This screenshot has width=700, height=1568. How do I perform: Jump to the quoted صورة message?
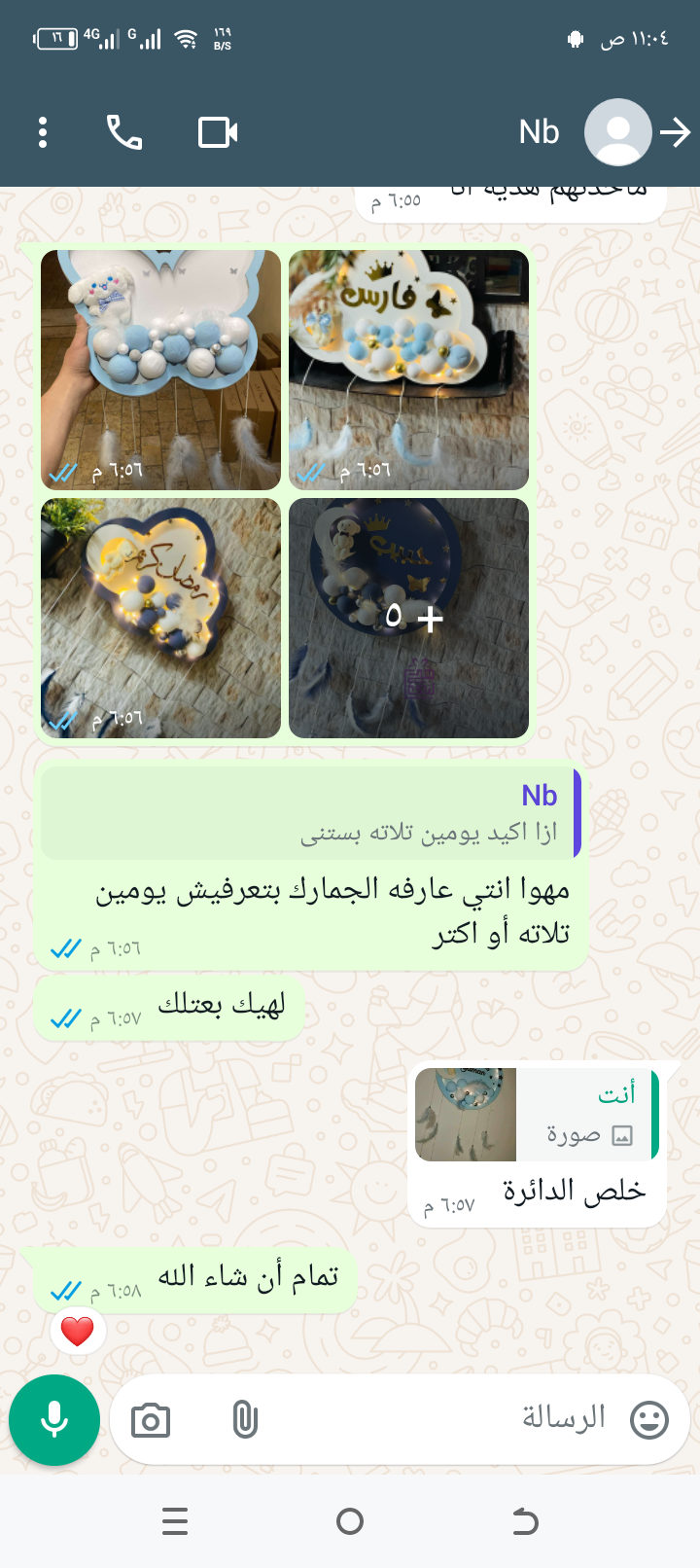point(537,1115)
